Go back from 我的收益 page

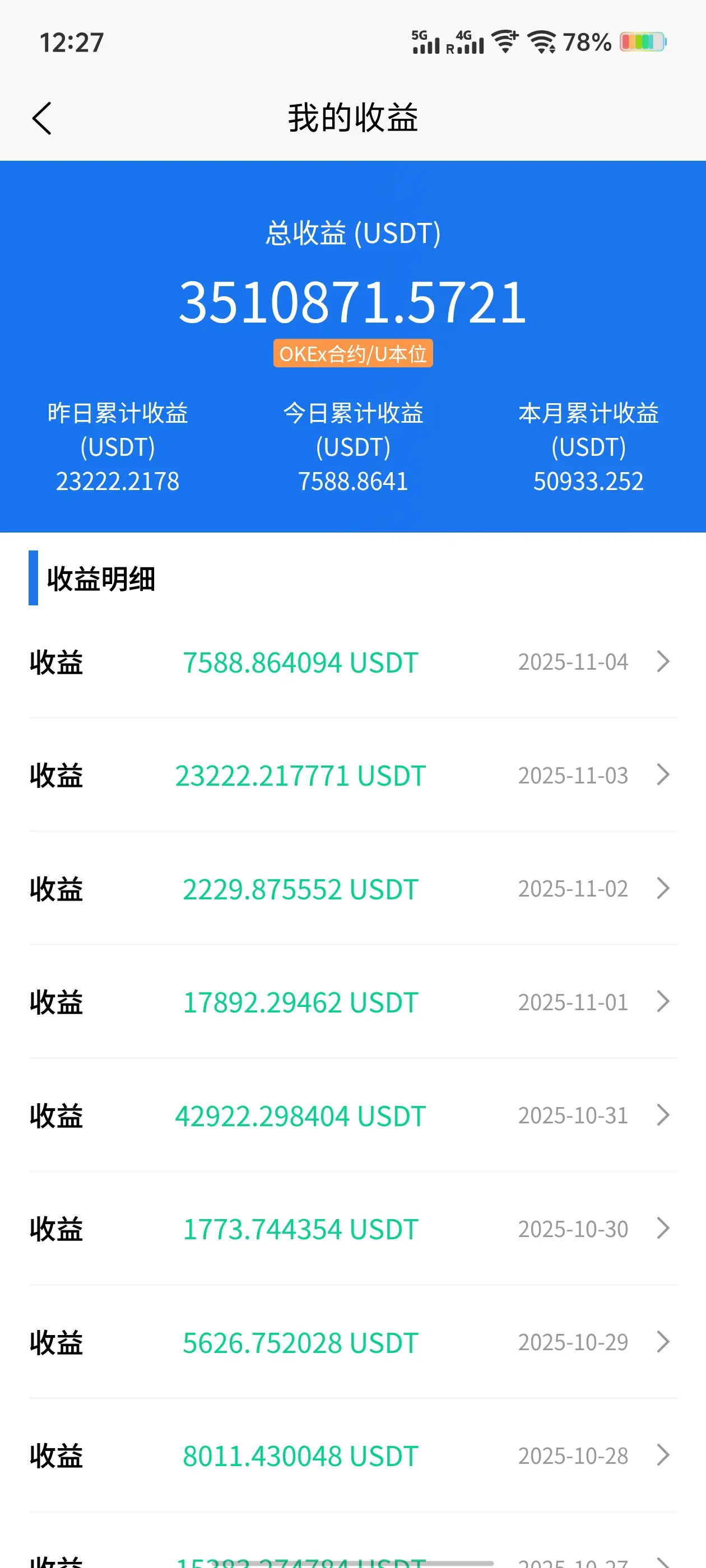tap(41, 118)
